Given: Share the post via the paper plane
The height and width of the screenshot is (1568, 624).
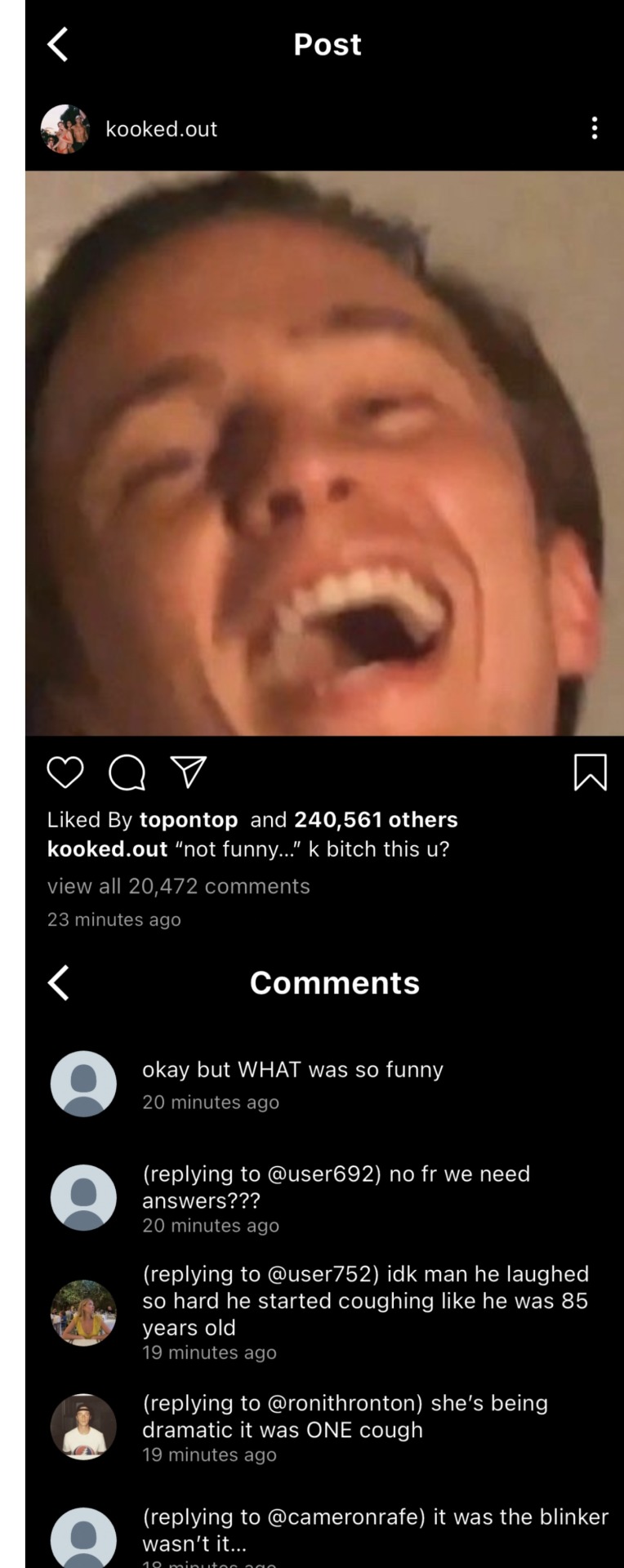Looking at the screenshot, I should pos(188,772).
